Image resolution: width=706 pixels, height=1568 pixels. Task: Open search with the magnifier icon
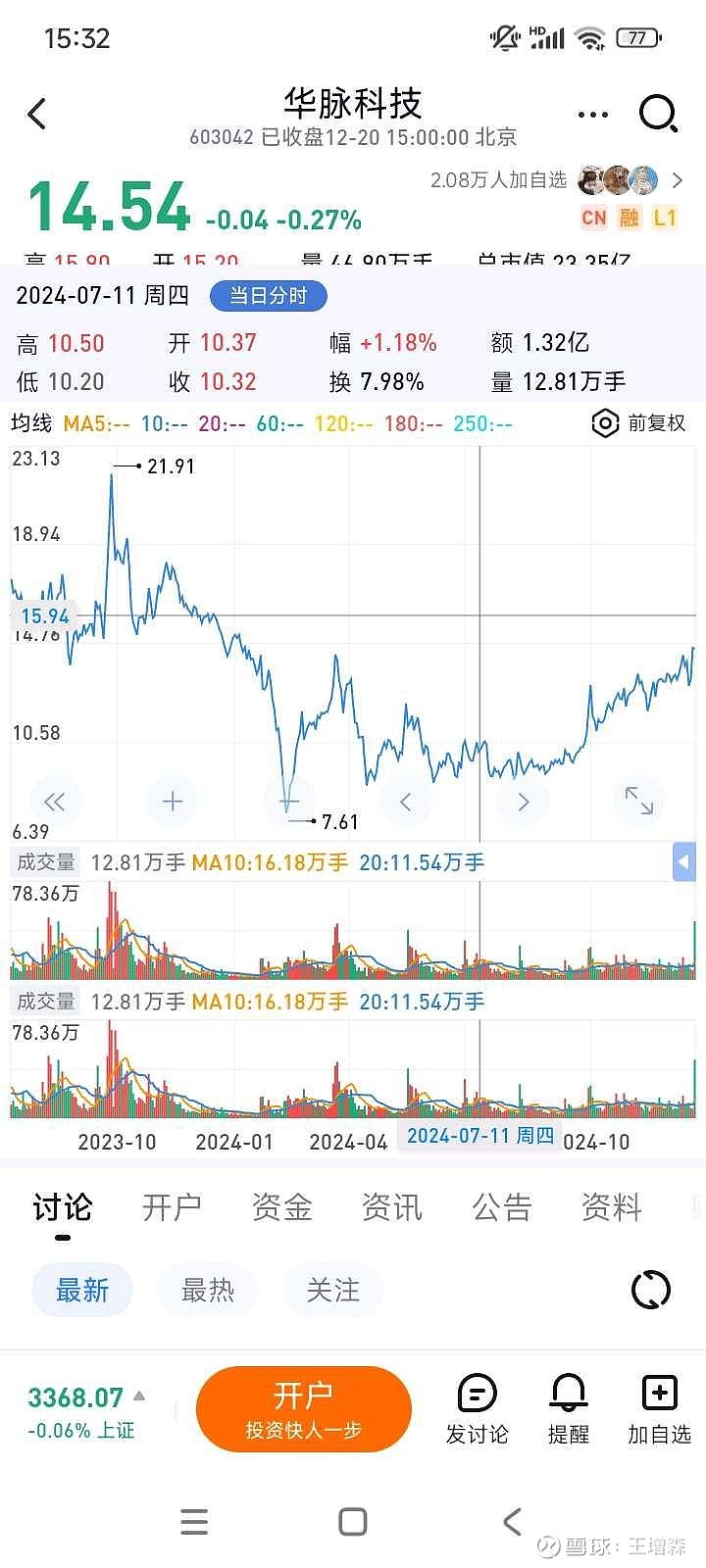click(657, 114)
